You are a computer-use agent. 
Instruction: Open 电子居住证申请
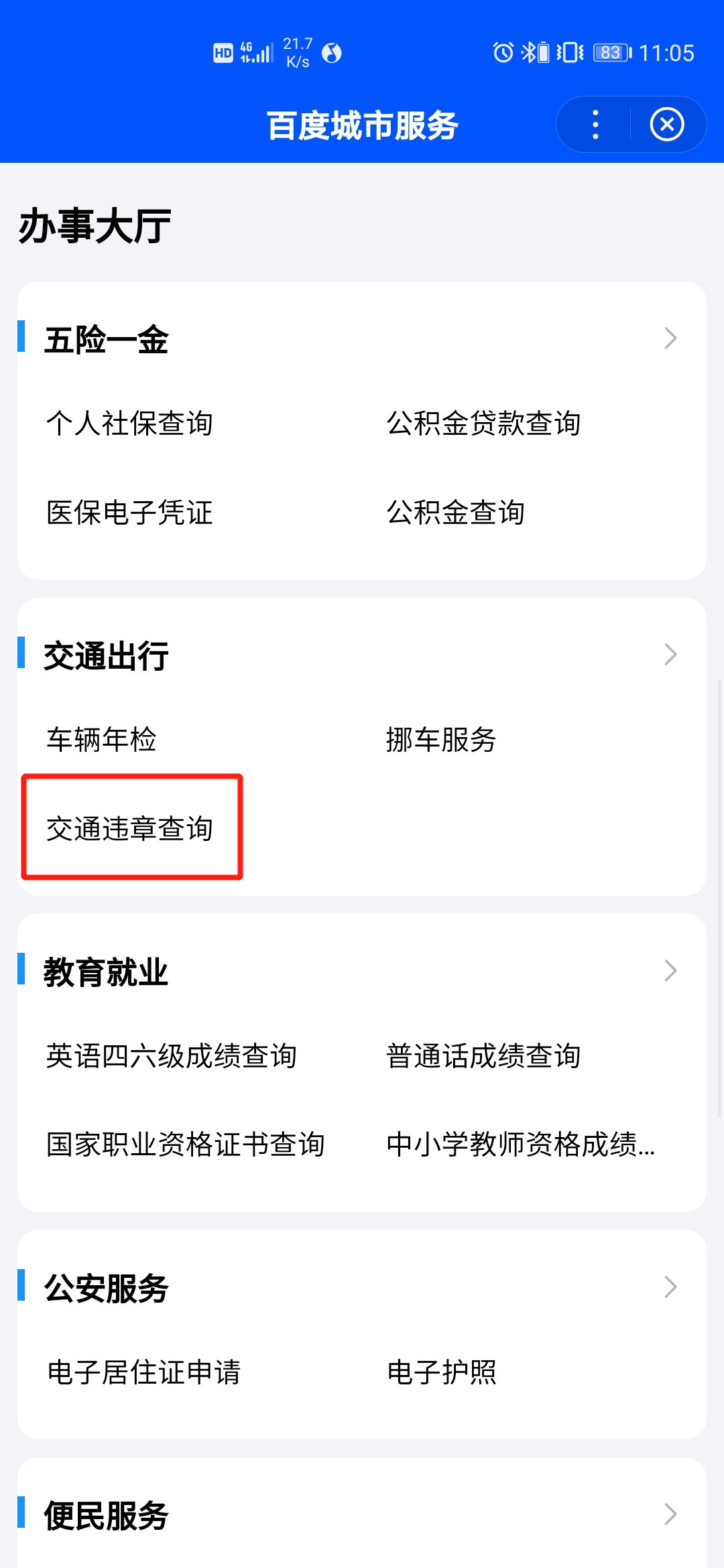(x=143, y=1372)
